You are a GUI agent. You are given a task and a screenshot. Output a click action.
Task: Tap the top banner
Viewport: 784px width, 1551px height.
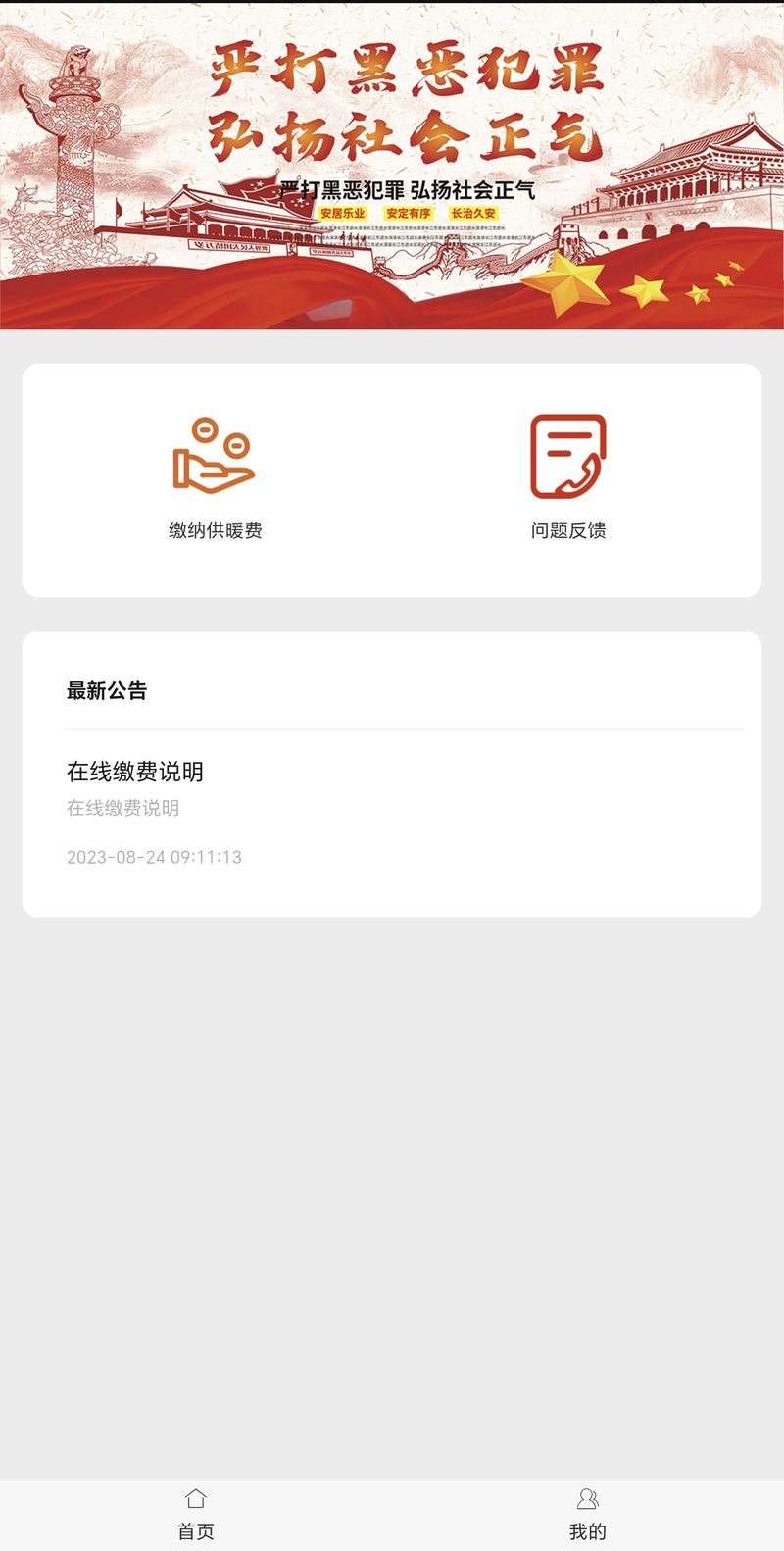coord(392,167)
